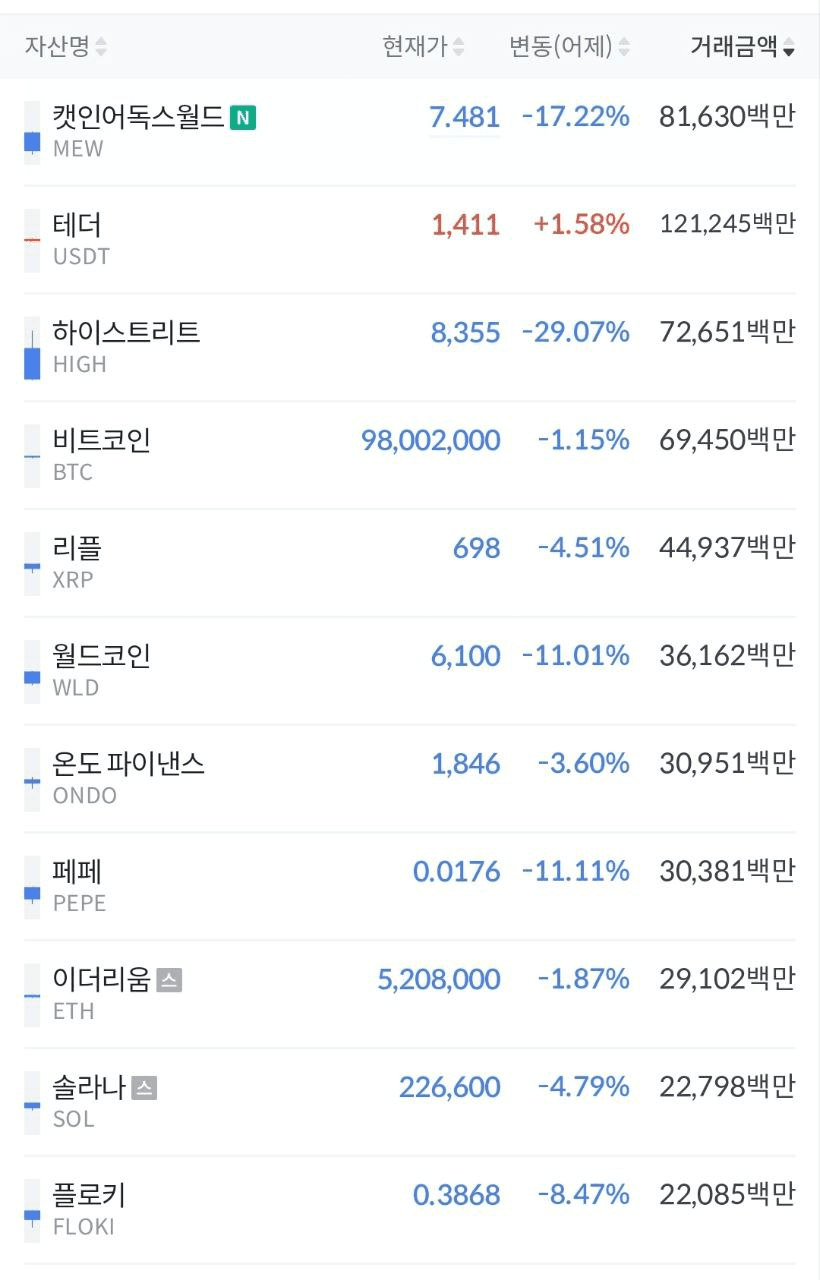Image resolution: width=820 pixels, height=1280 pixels.
Task: Click the XRP candlestick chart icon
Action: [30, 563]
